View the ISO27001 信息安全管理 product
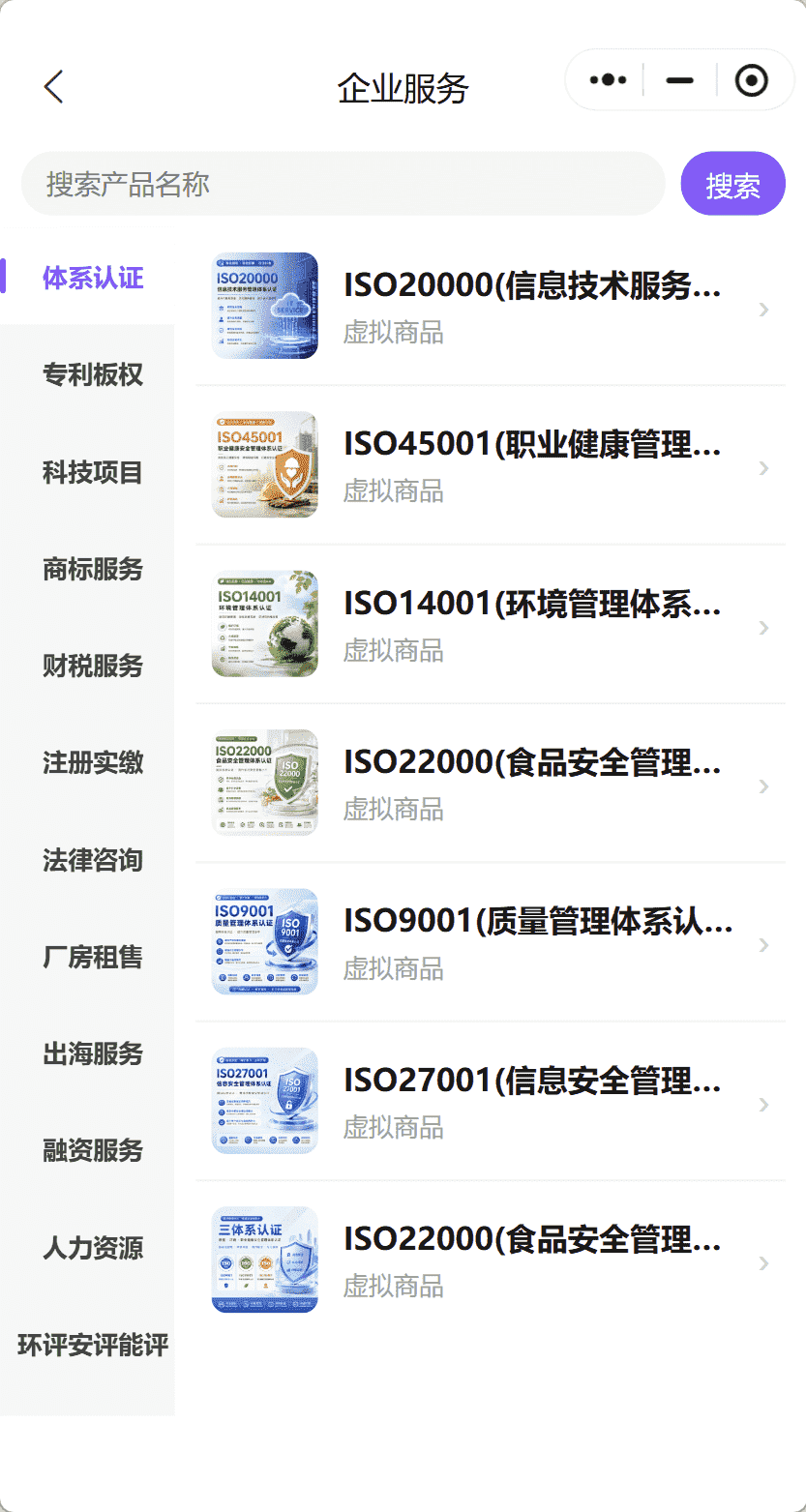This screenshot has height=1512, width=806. click(x=491, y=1101)
